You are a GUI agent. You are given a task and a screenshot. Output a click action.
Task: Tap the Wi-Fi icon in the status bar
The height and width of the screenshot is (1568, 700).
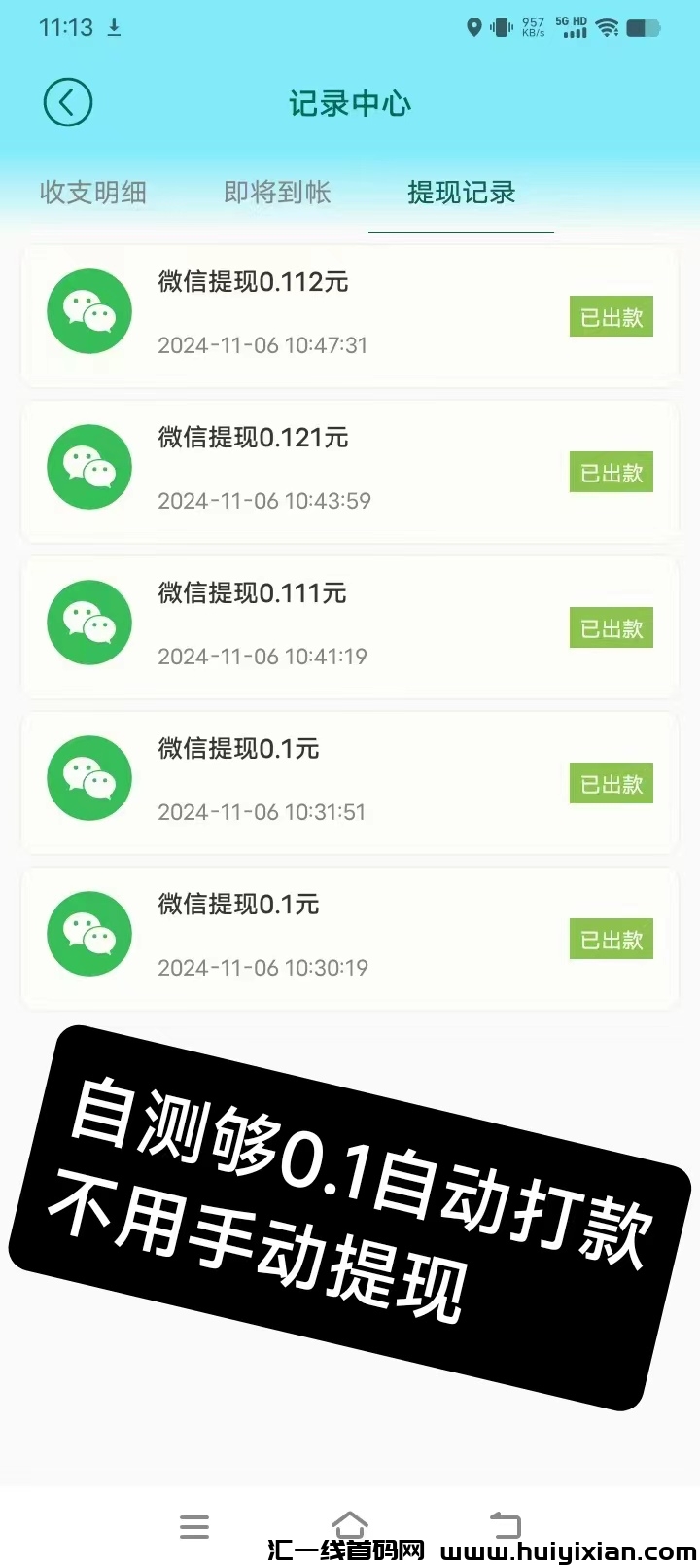click(610, 27)
